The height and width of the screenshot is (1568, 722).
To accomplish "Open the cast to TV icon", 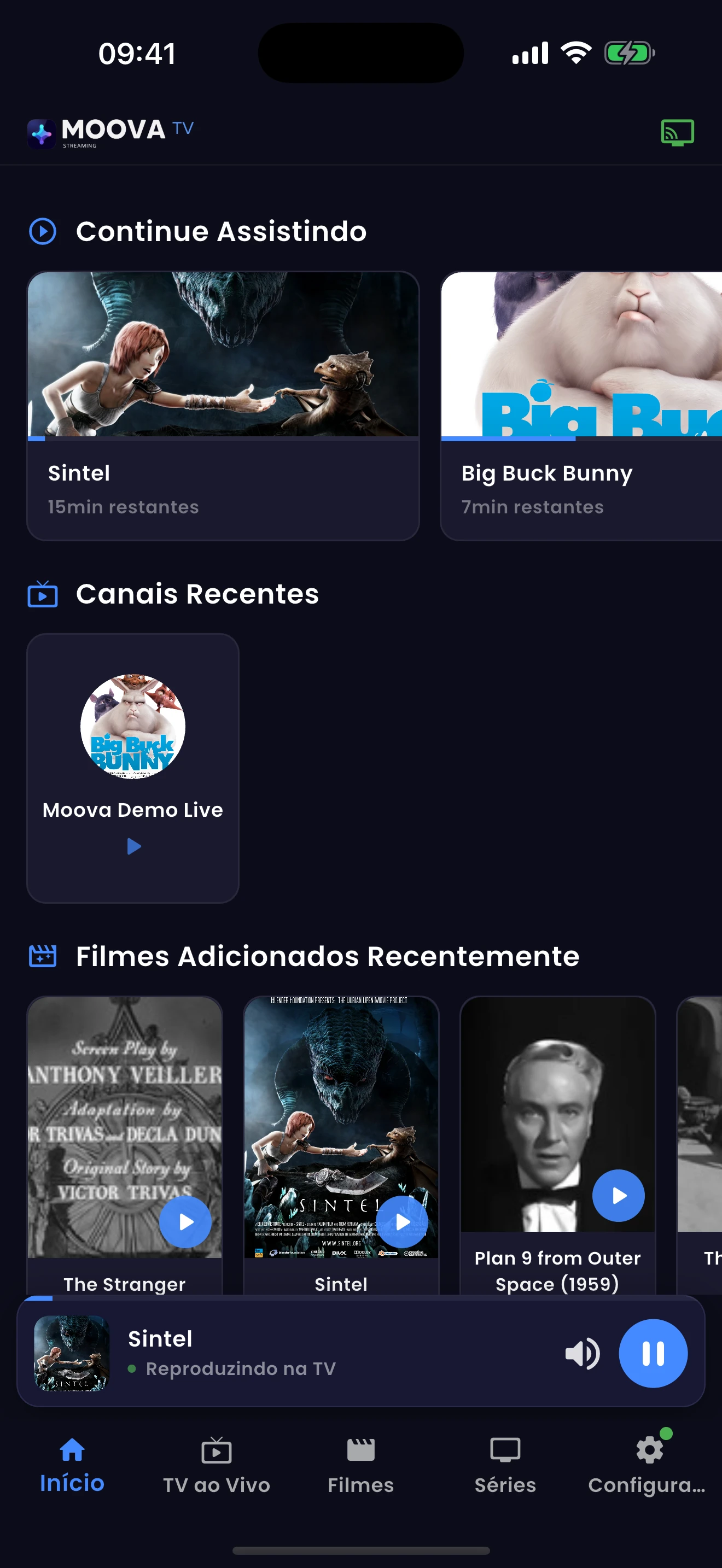I will pyautogui.click(x=677, y=132).
